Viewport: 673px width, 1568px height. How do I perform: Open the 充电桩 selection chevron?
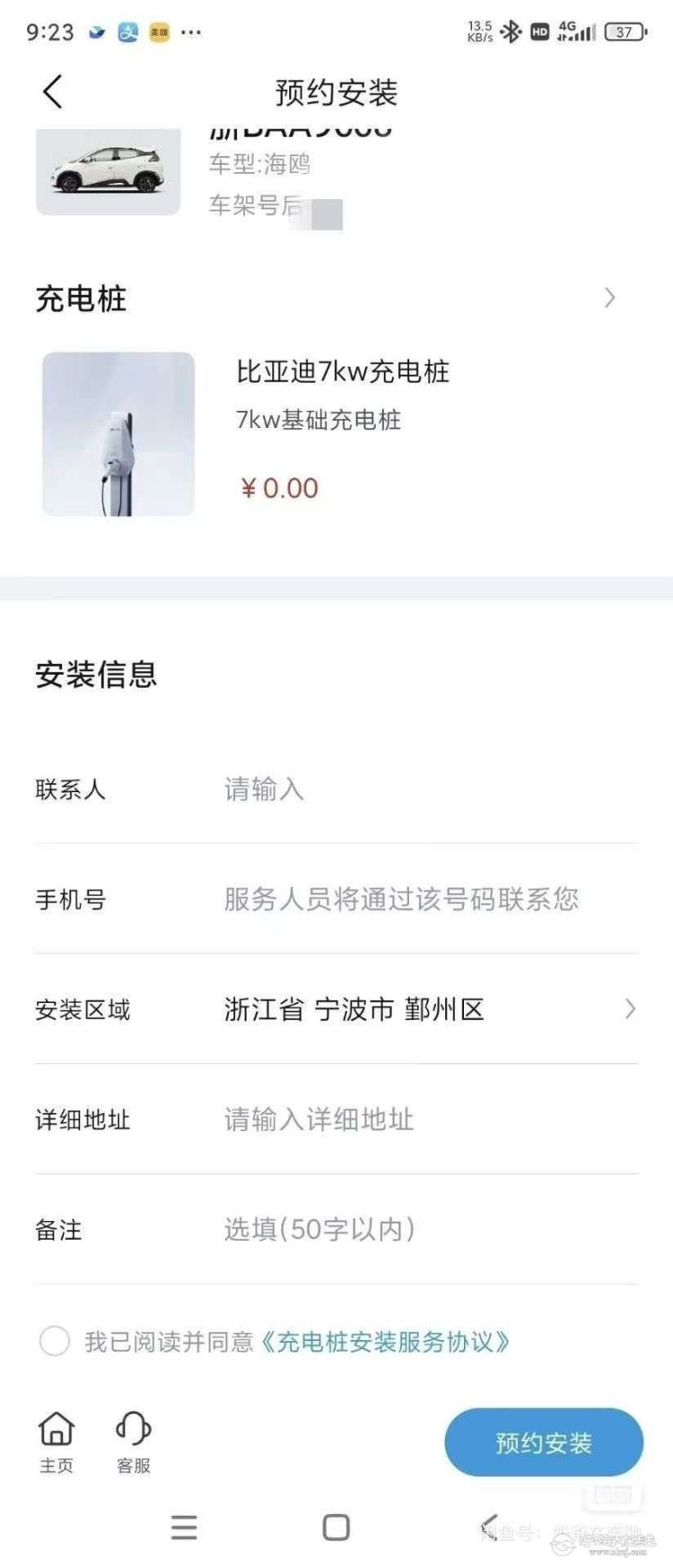click(x=610, y=298)
